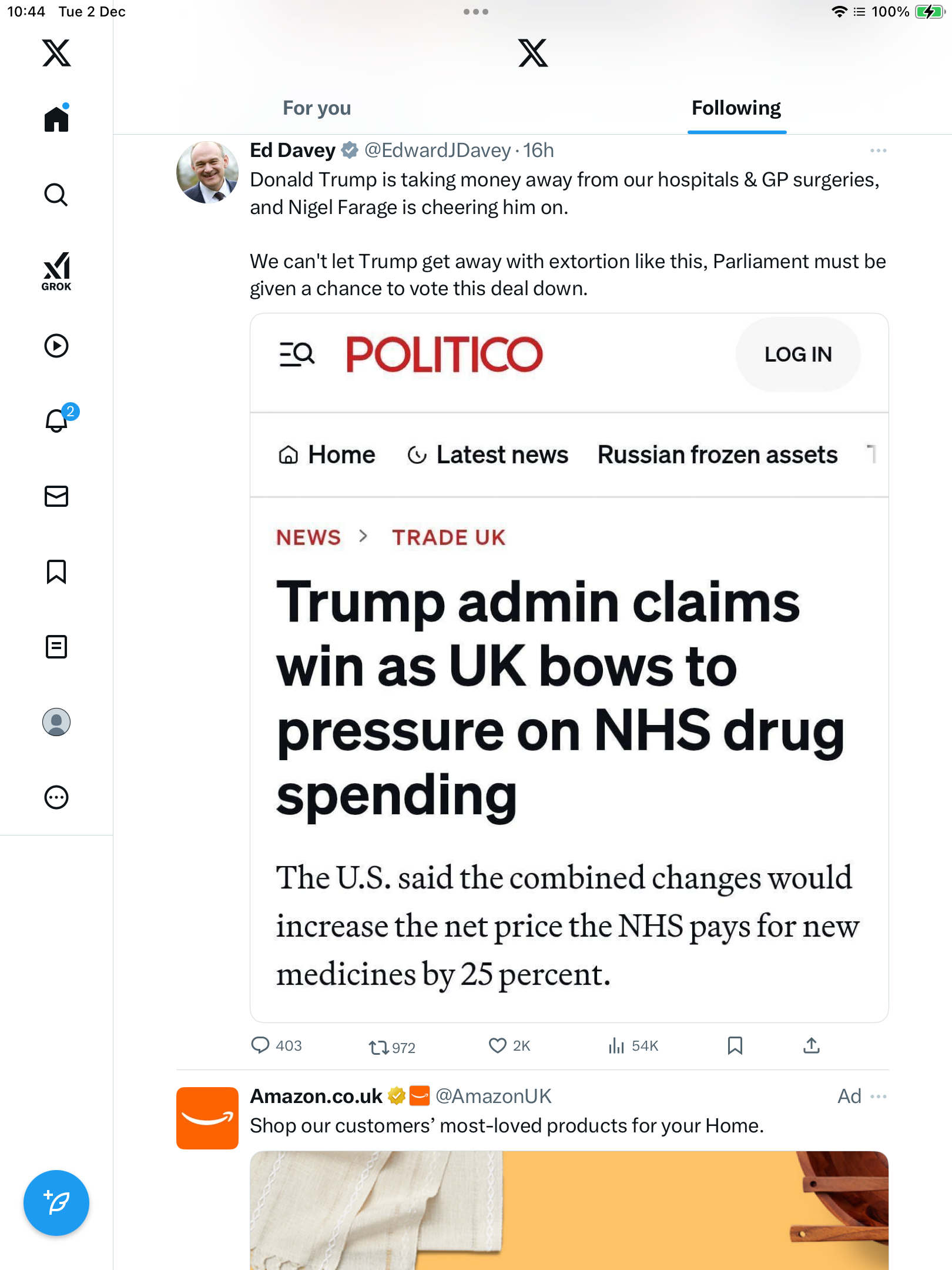The width and height of the screenshot is (952, 1270).
Task: Open overflow menu on Ed Davey's post
Action: (878, 151)
